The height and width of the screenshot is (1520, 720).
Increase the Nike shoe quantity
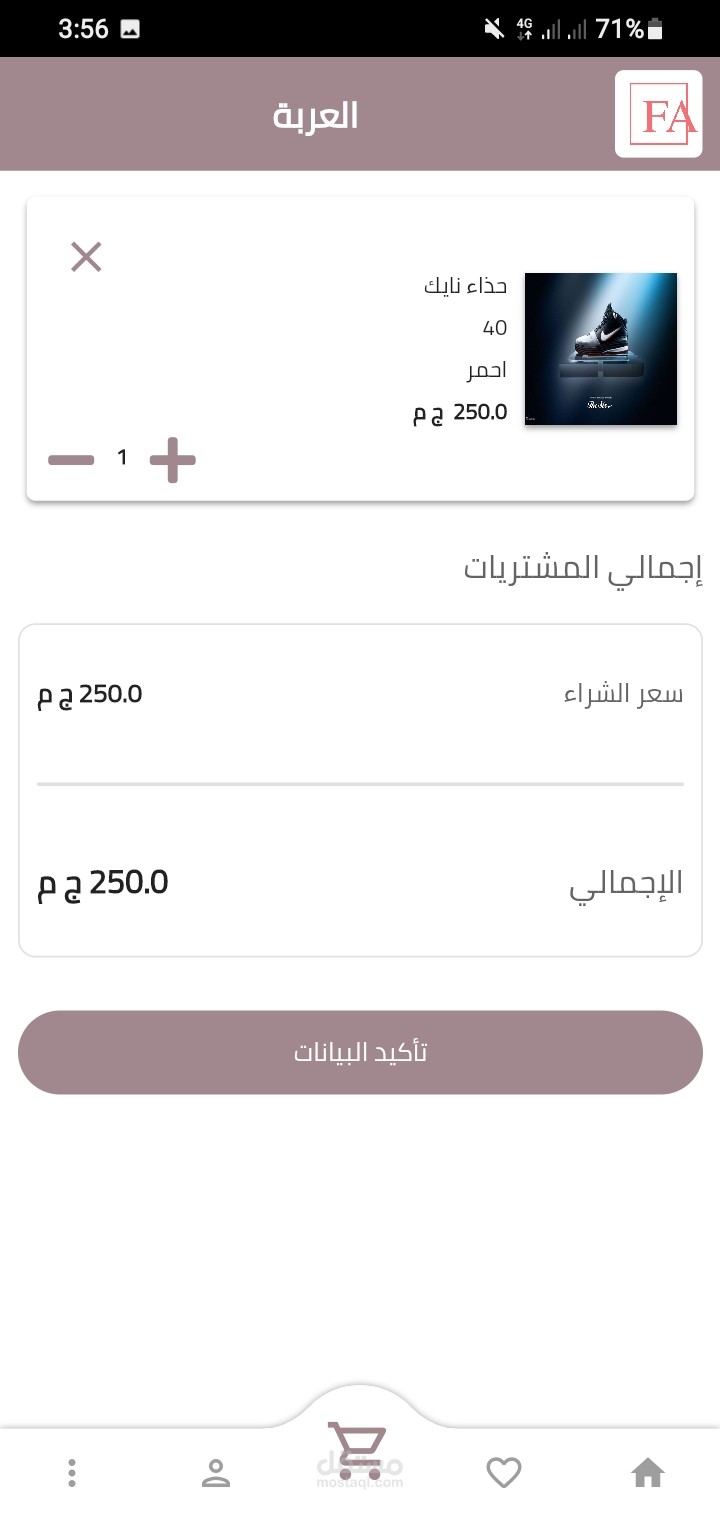coord(173,460)
